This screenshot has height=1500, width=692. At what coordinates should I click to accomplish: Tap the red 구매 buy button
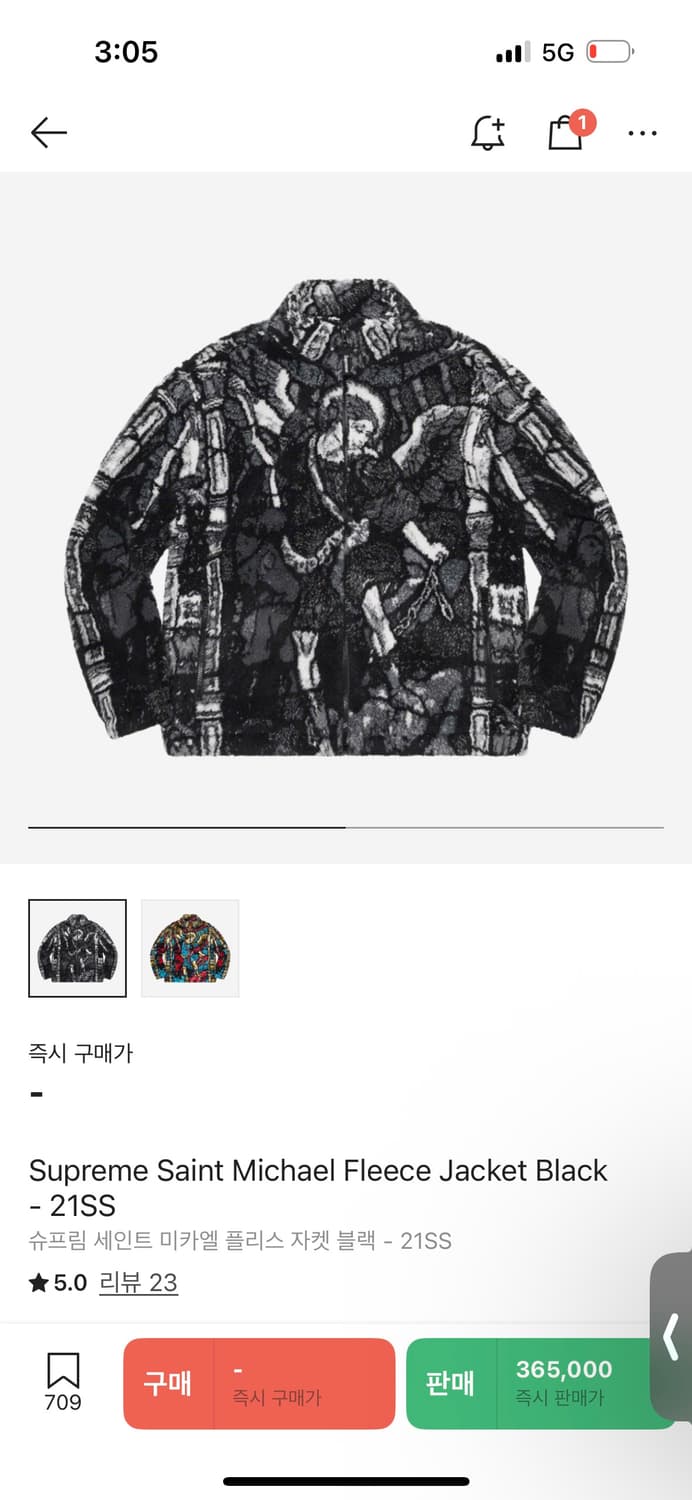[x=259, y=1383]
